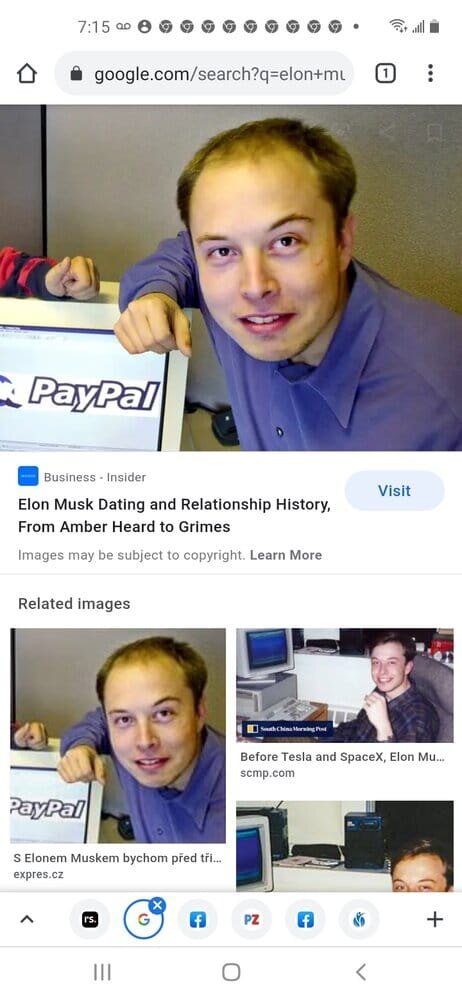The width and height of the screenshot is (462, 1000).
Task: Go to the Chrome home page
Action: click(x=27, y=74)
